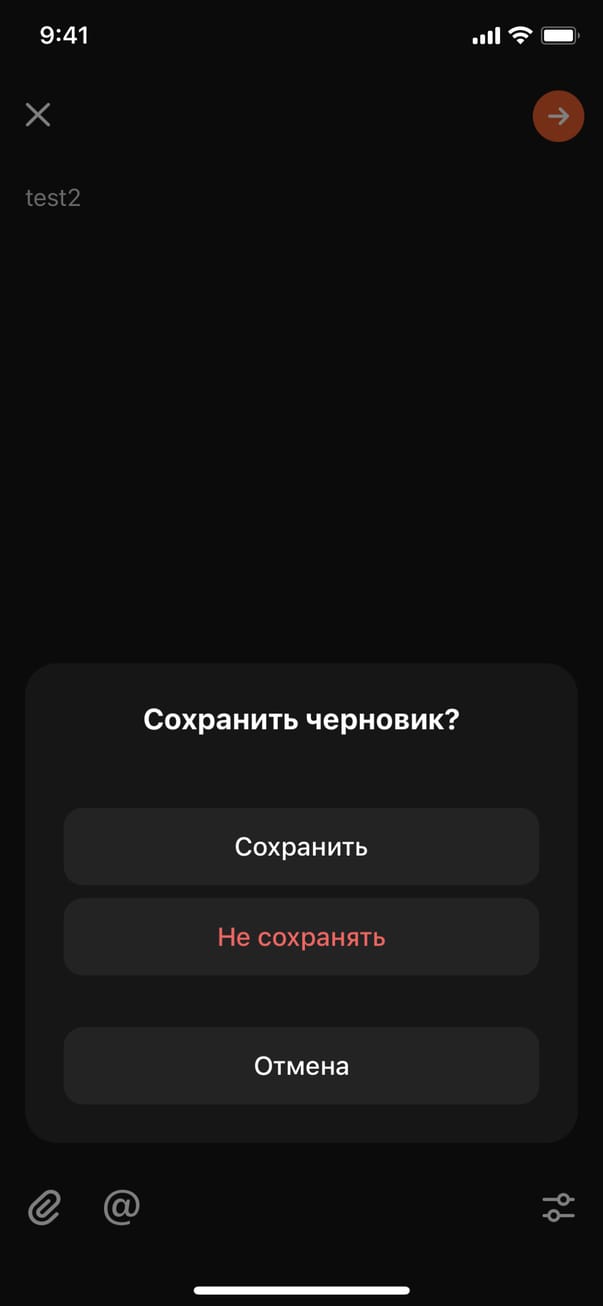Tap the @ mention icon
This screenshot has height=1306, width=603.
tap(122, 1207)
